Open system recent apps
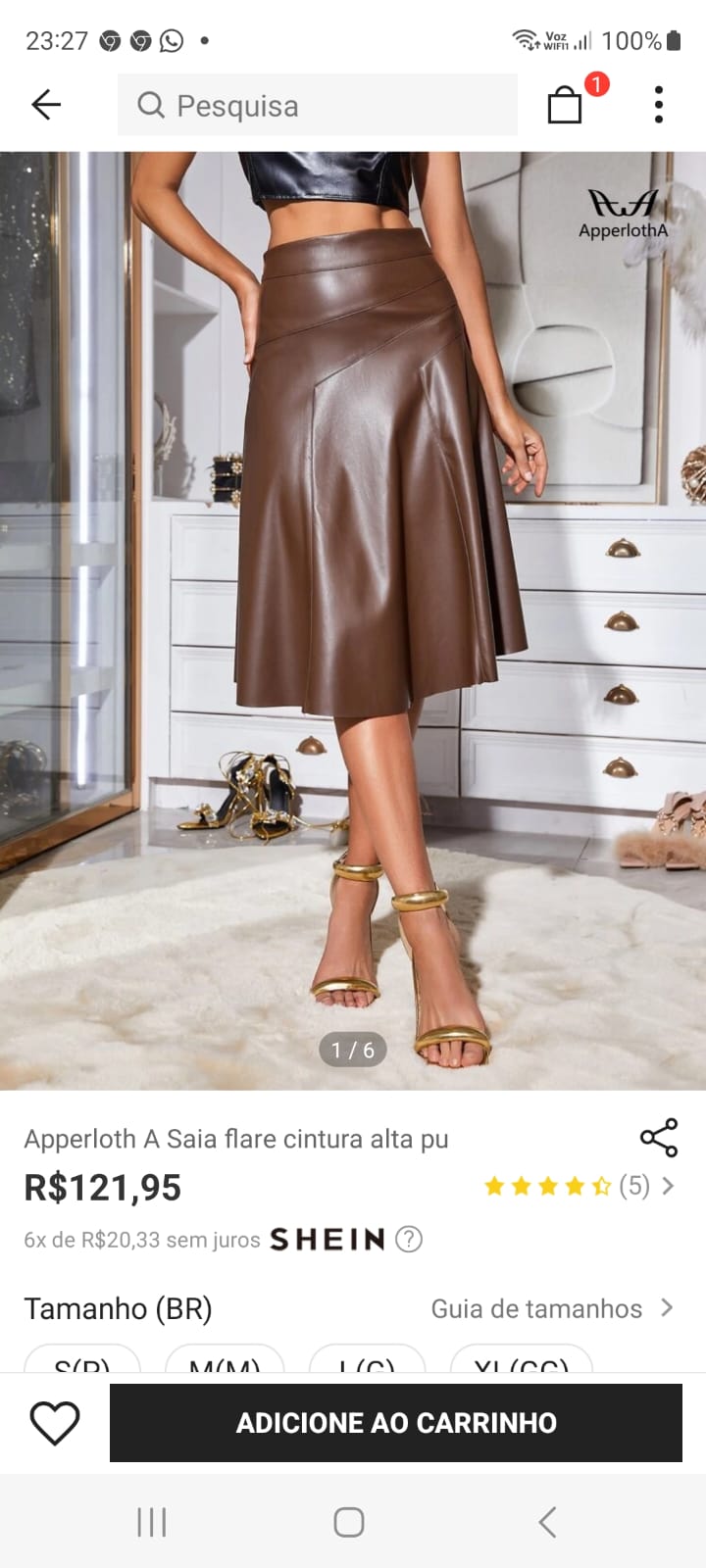This screenshot has height=1568, width=706. 152,1522
